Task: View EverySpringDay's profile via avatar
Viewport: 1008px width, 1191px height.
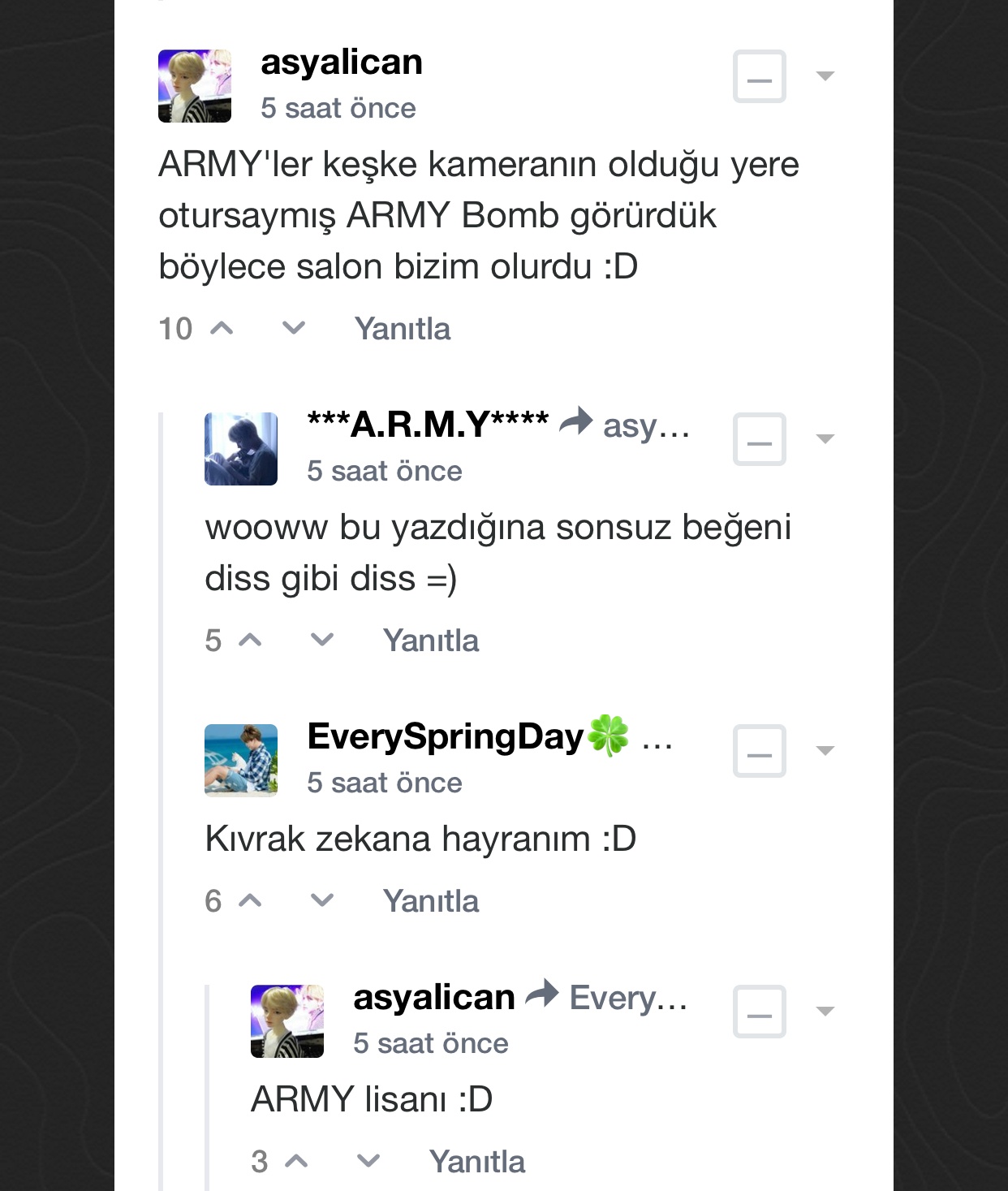Action: pyautogui.click(x=240, y=760)
